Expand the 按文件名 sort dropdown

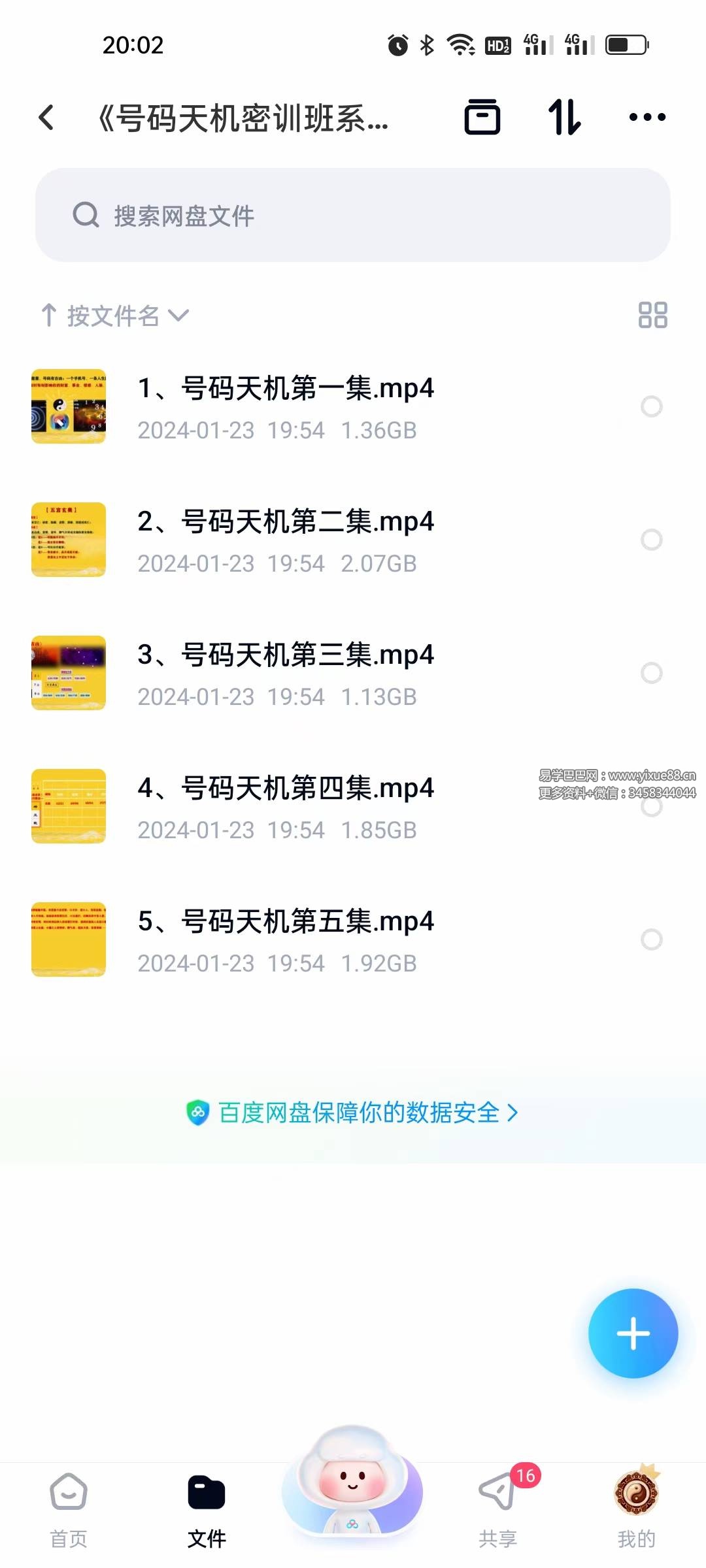[x=180, y=316]
